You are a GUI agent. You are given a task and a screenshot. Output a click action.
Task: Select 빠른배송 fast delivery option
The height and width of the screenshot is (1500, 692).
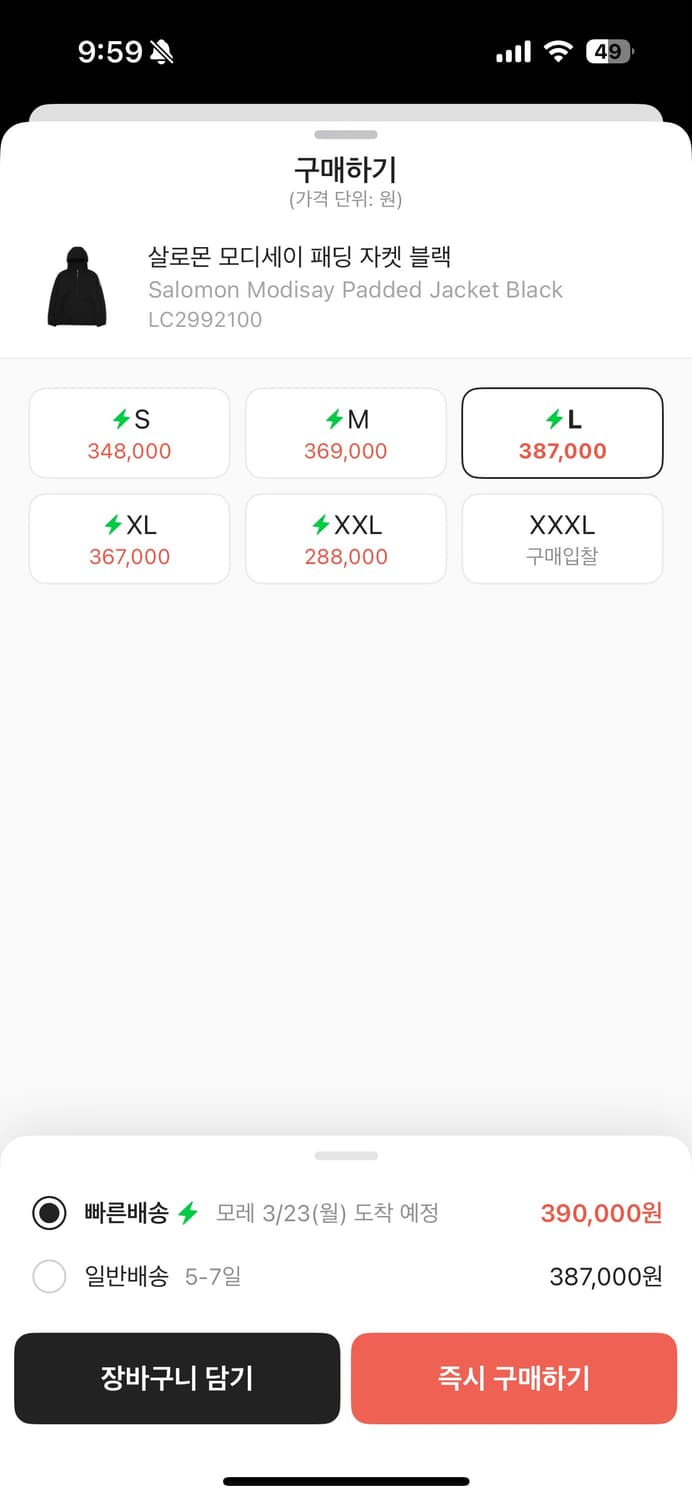(50, 1213)
